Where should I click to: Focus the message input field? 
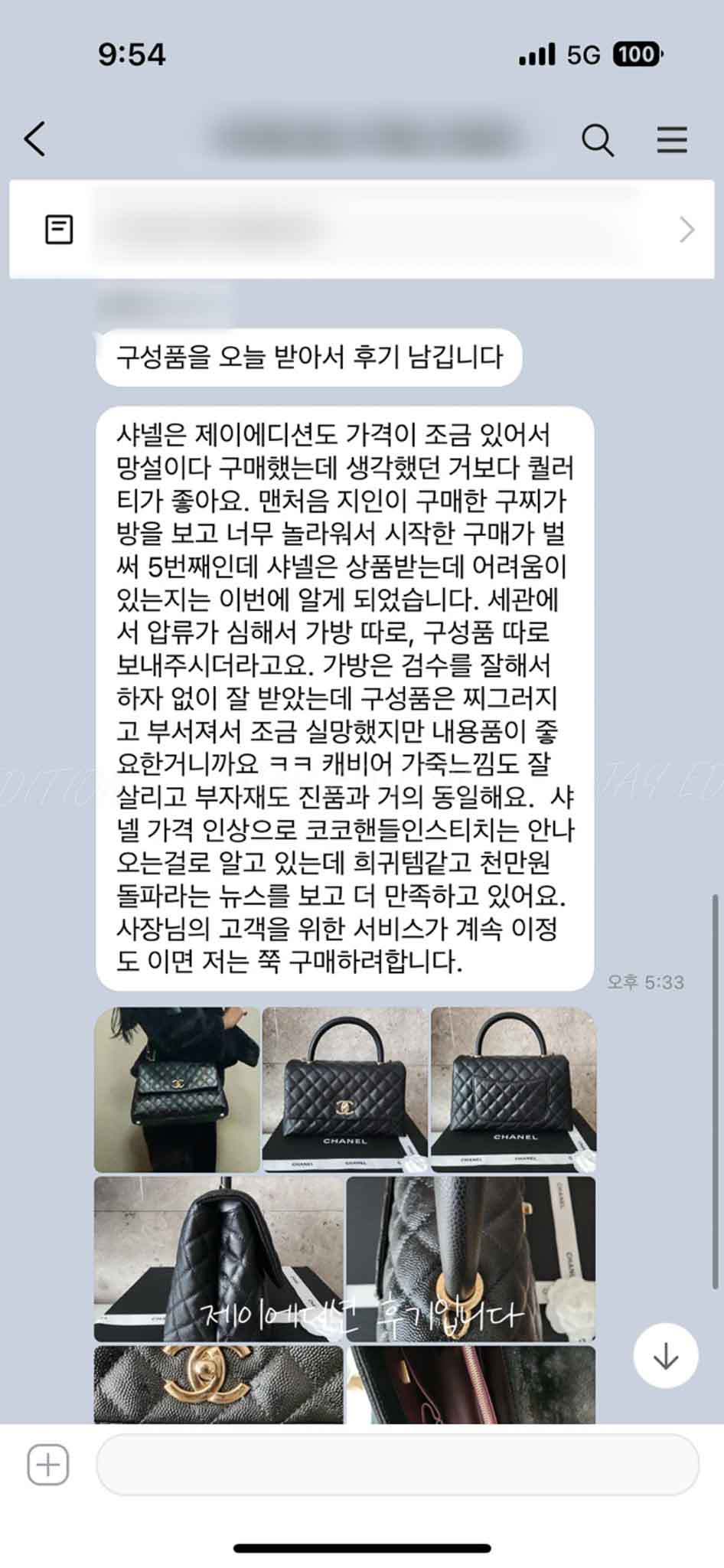coord(396,1465)
